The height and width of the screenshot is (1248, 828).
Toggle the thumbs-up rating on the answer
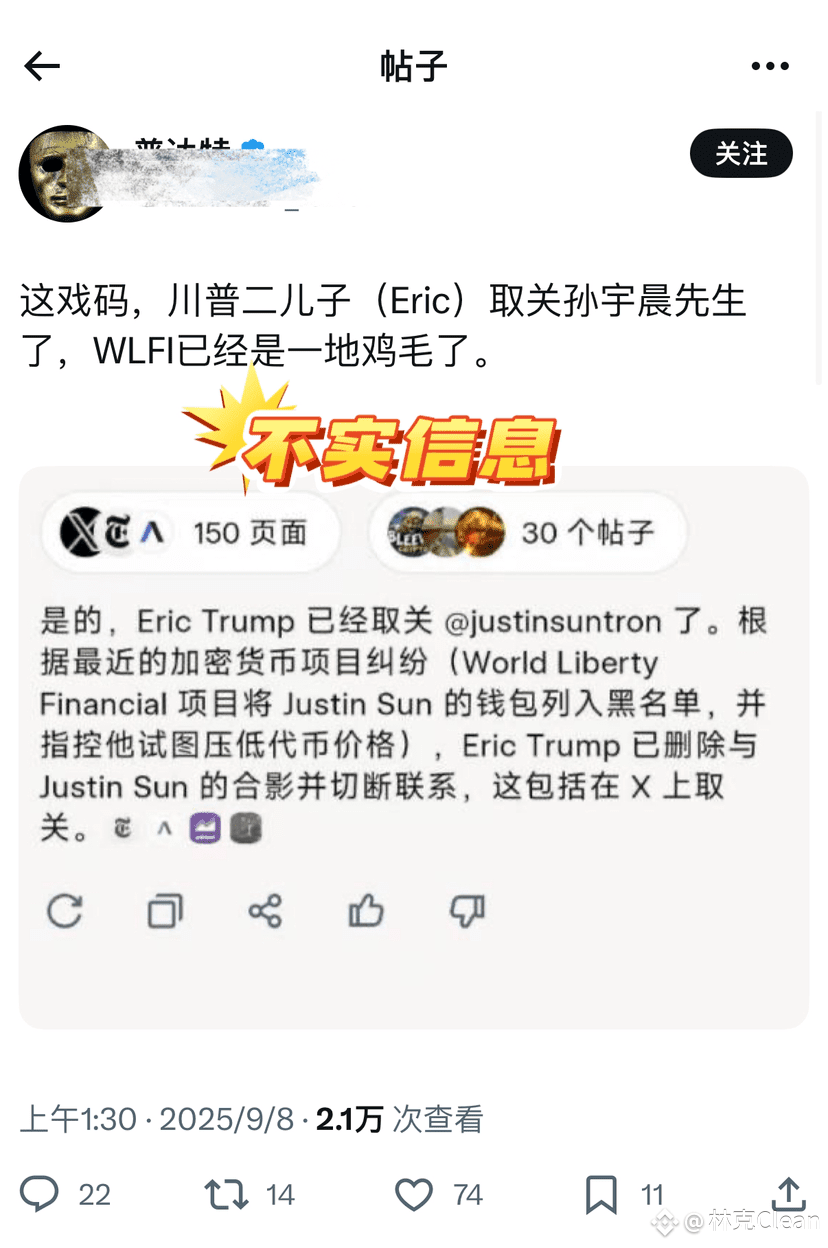point(366,911)
